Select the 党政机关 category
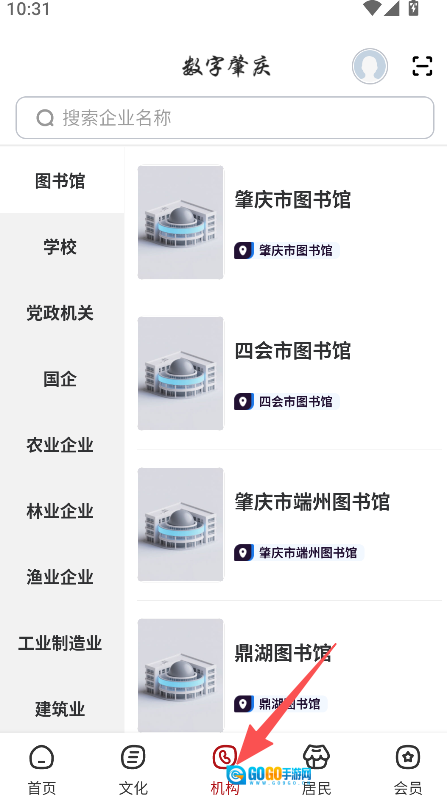Image resolution: width=447 pixels, height=795 pixels. point(60,313)
